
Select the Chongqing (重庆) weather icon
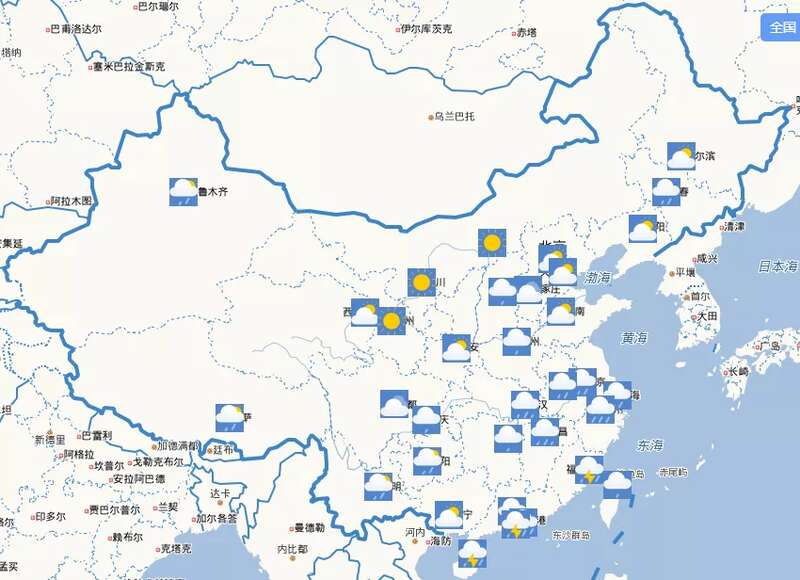click(x=426, y=419)
